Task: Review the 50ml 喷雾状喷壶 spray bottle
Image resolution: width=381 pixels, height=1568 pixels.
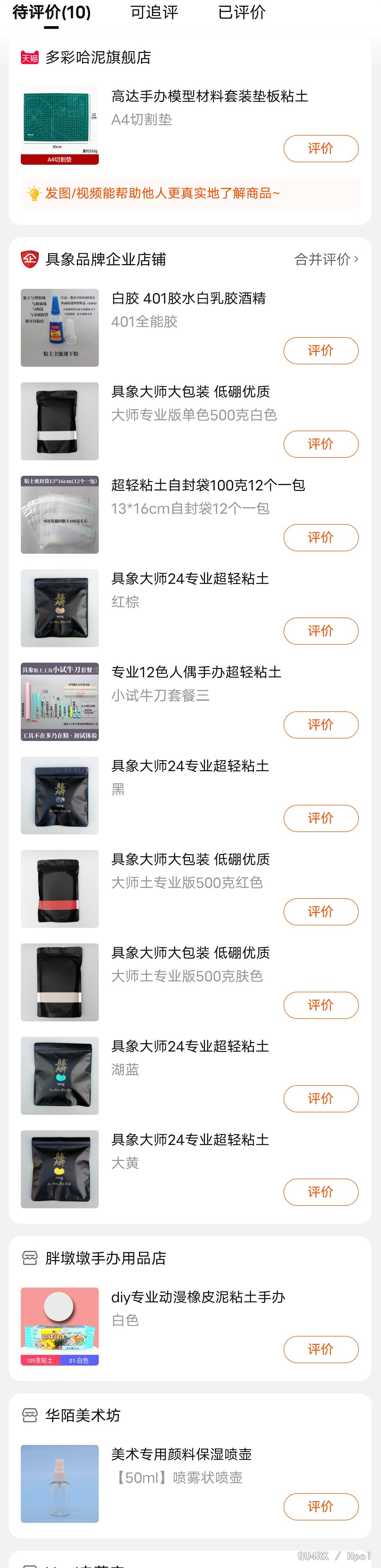Action: [x=321, y=1507]
